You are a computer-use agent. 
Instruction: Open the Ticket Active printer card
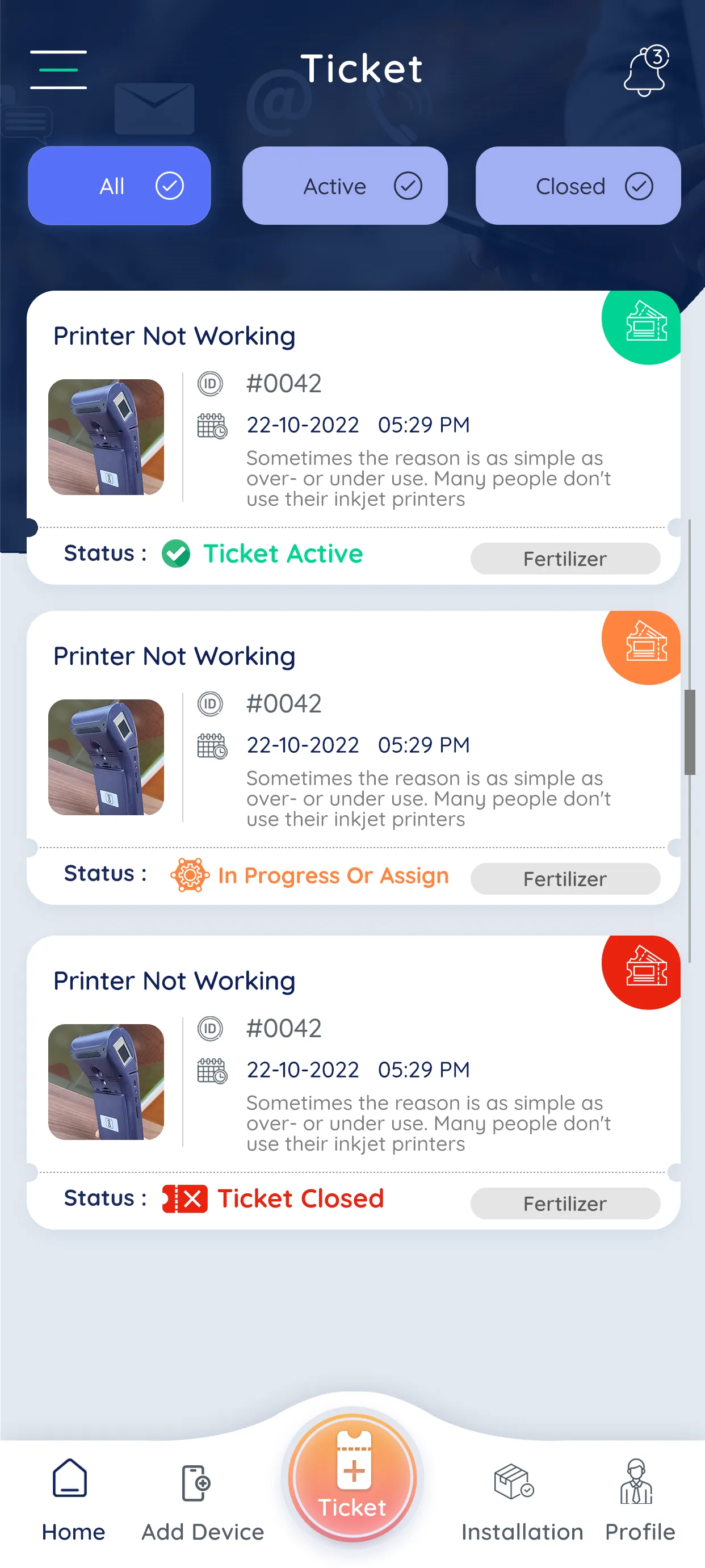[353, 438]
